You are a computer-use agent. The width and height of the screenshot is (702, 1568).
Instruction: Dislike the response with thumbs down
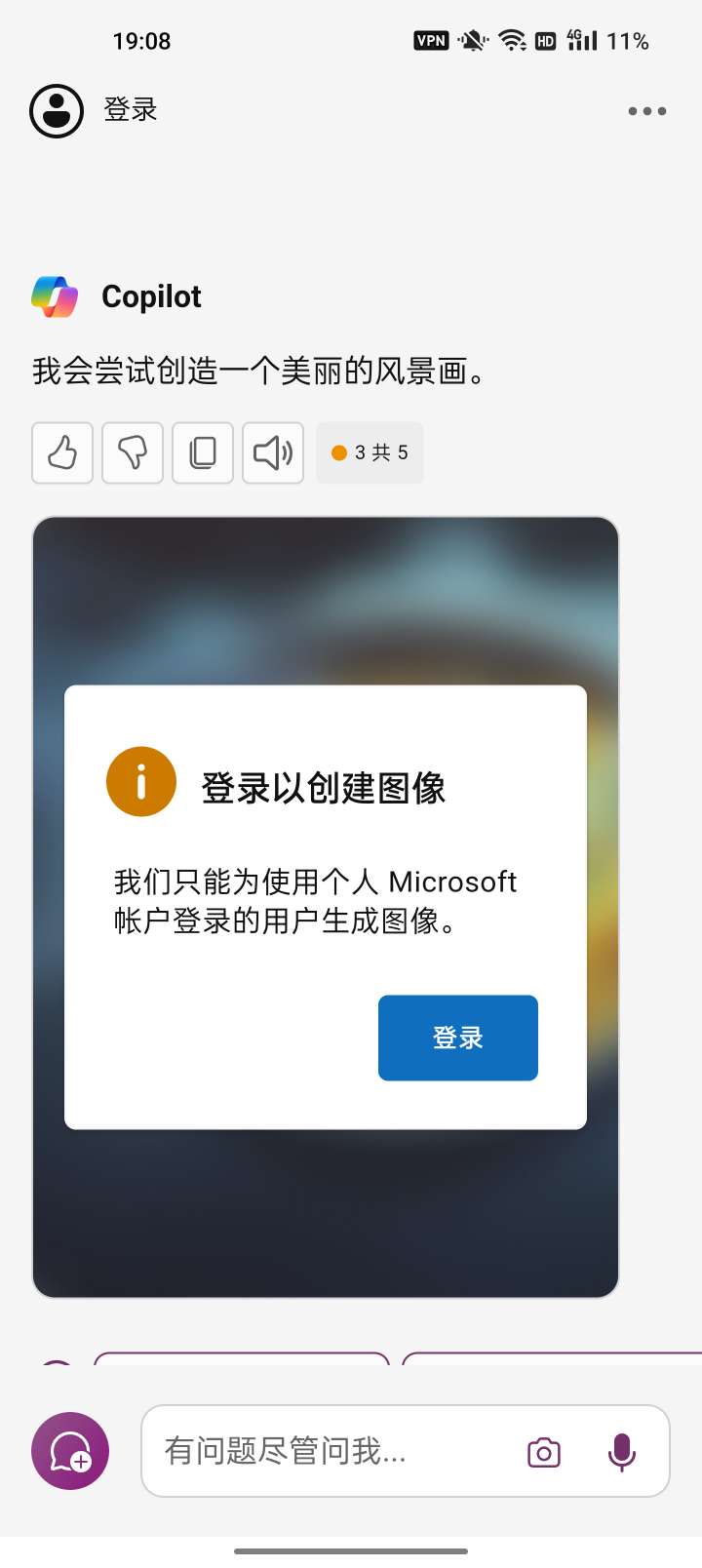133,452
